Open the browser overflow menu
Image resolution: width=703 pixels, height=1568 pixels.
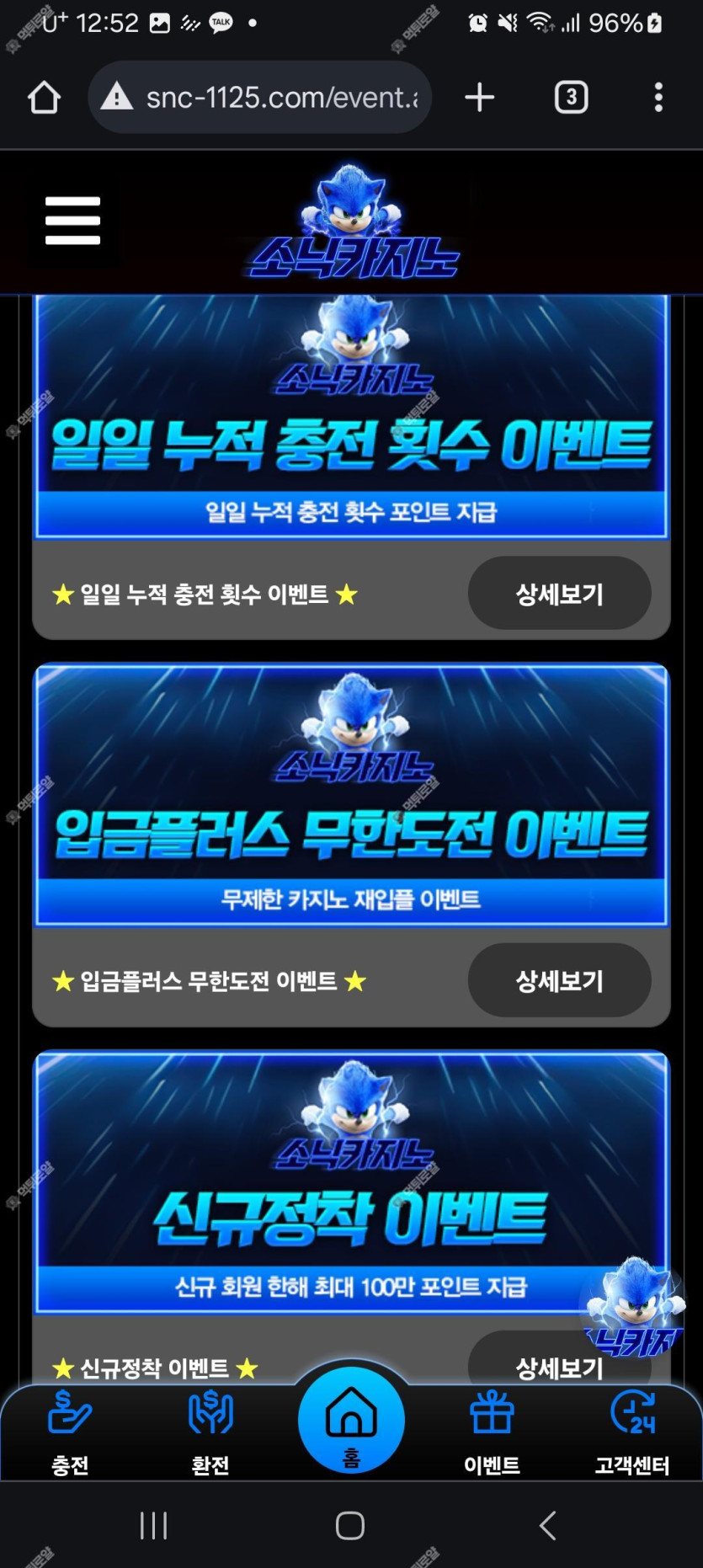tap(658, 98)
